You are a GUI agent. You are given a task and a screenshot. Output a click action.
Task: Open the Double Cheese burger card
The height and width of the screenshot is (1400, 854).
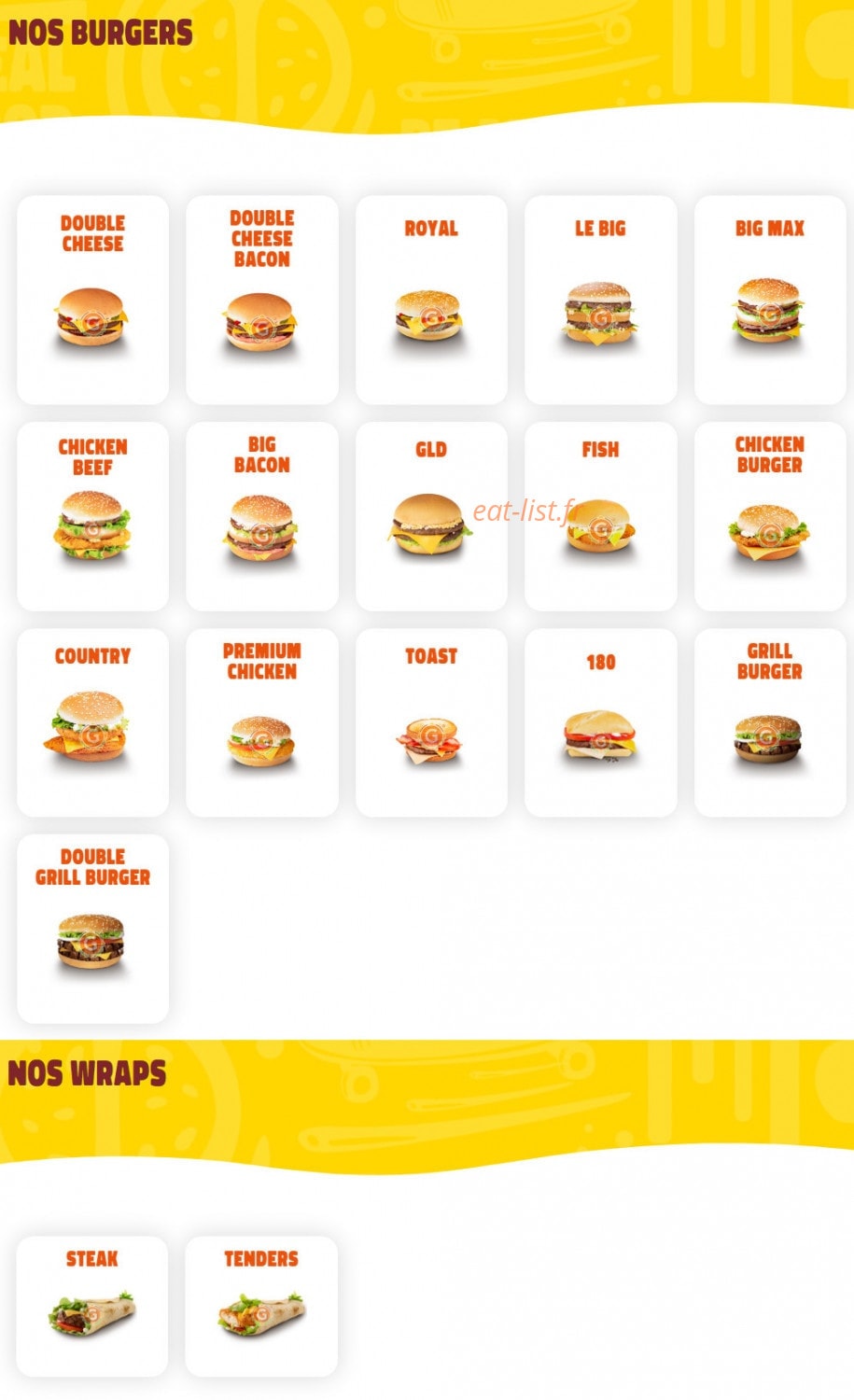[92, 300]
